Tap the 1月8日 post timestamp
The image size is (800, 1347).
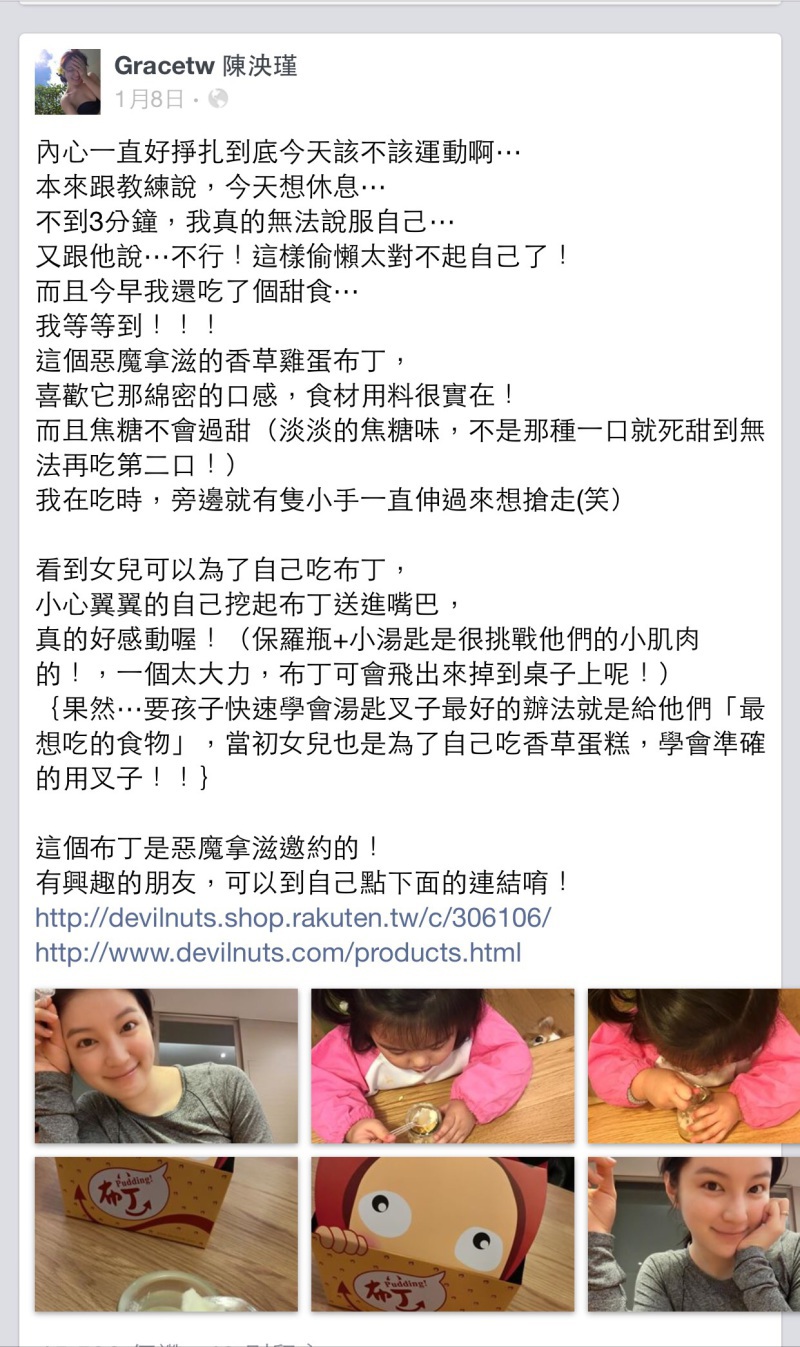150,99
